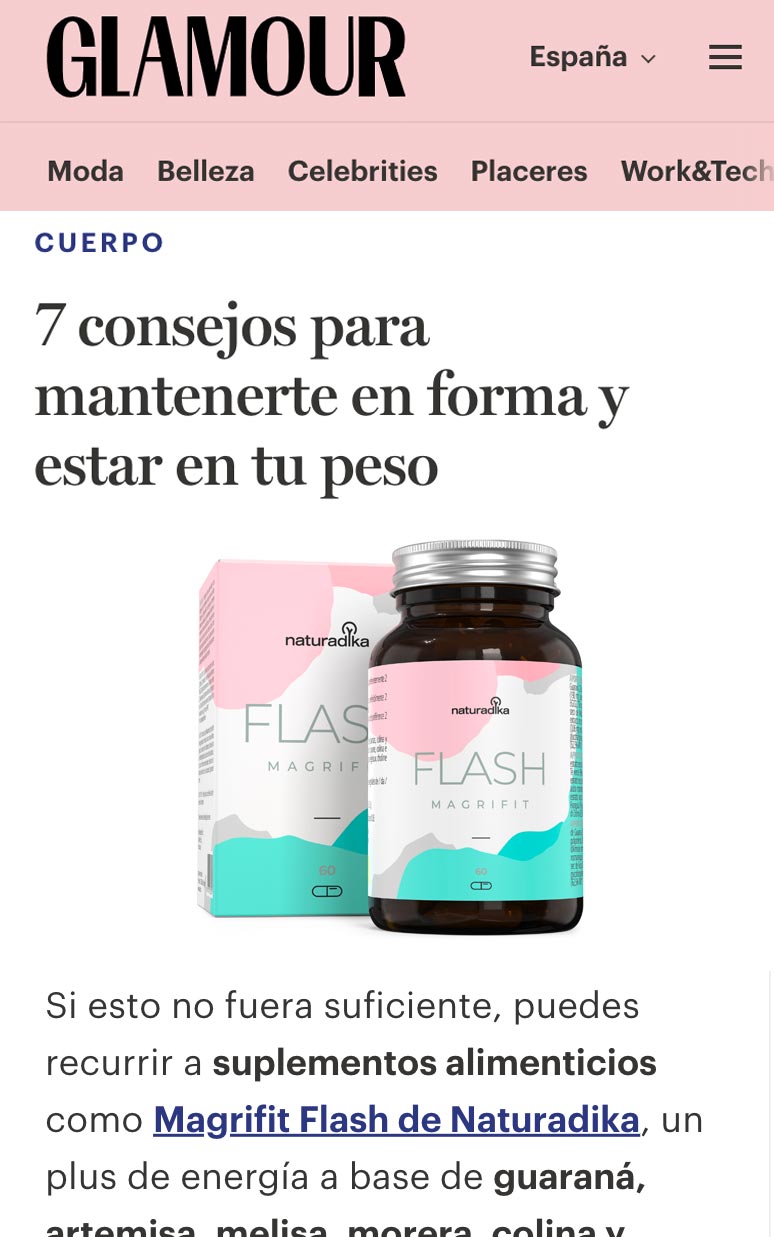Click the Glamour masthead banner
Viewport: 774px width, 1237px height.
coord(226,57)
